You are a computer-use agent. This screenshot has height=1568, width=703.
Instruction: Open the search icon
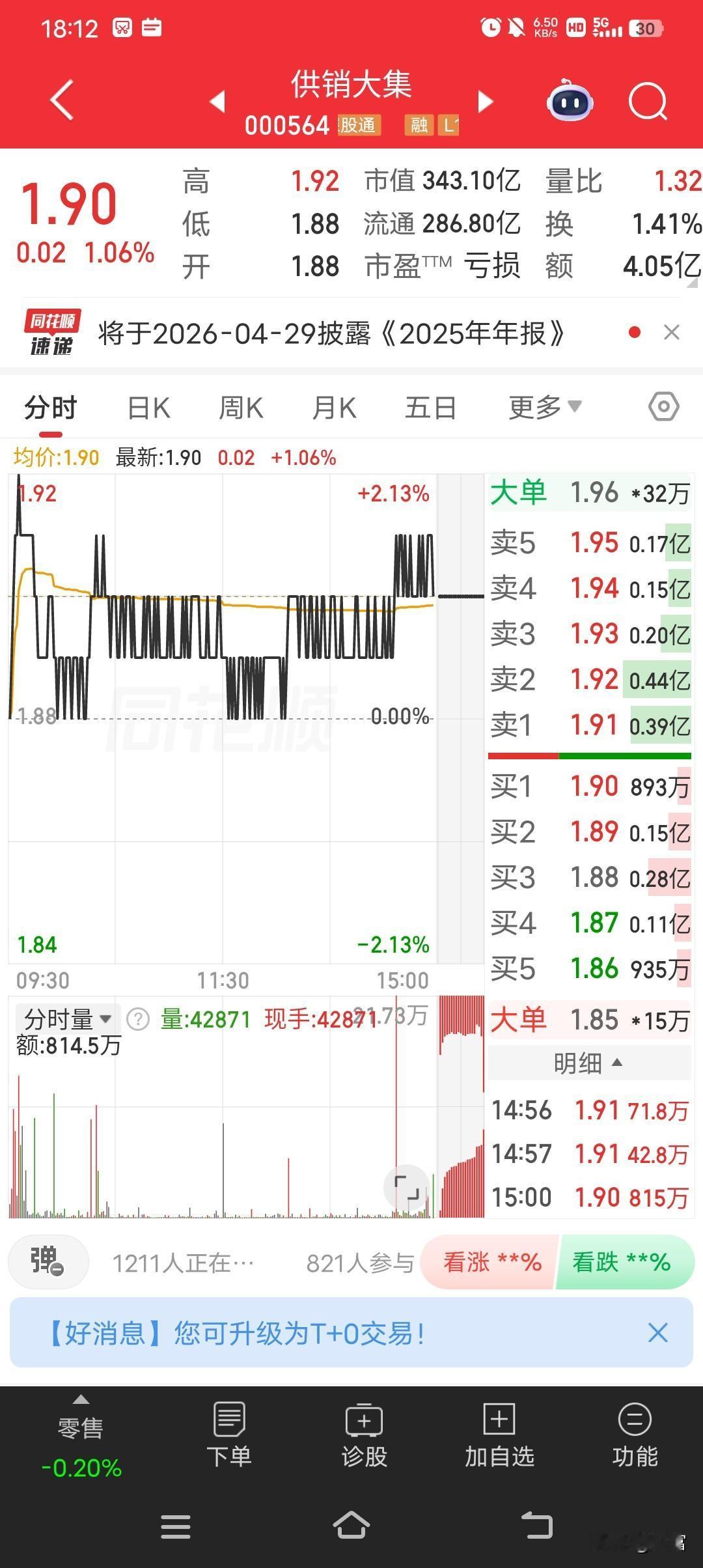click(x=648, y=102)
